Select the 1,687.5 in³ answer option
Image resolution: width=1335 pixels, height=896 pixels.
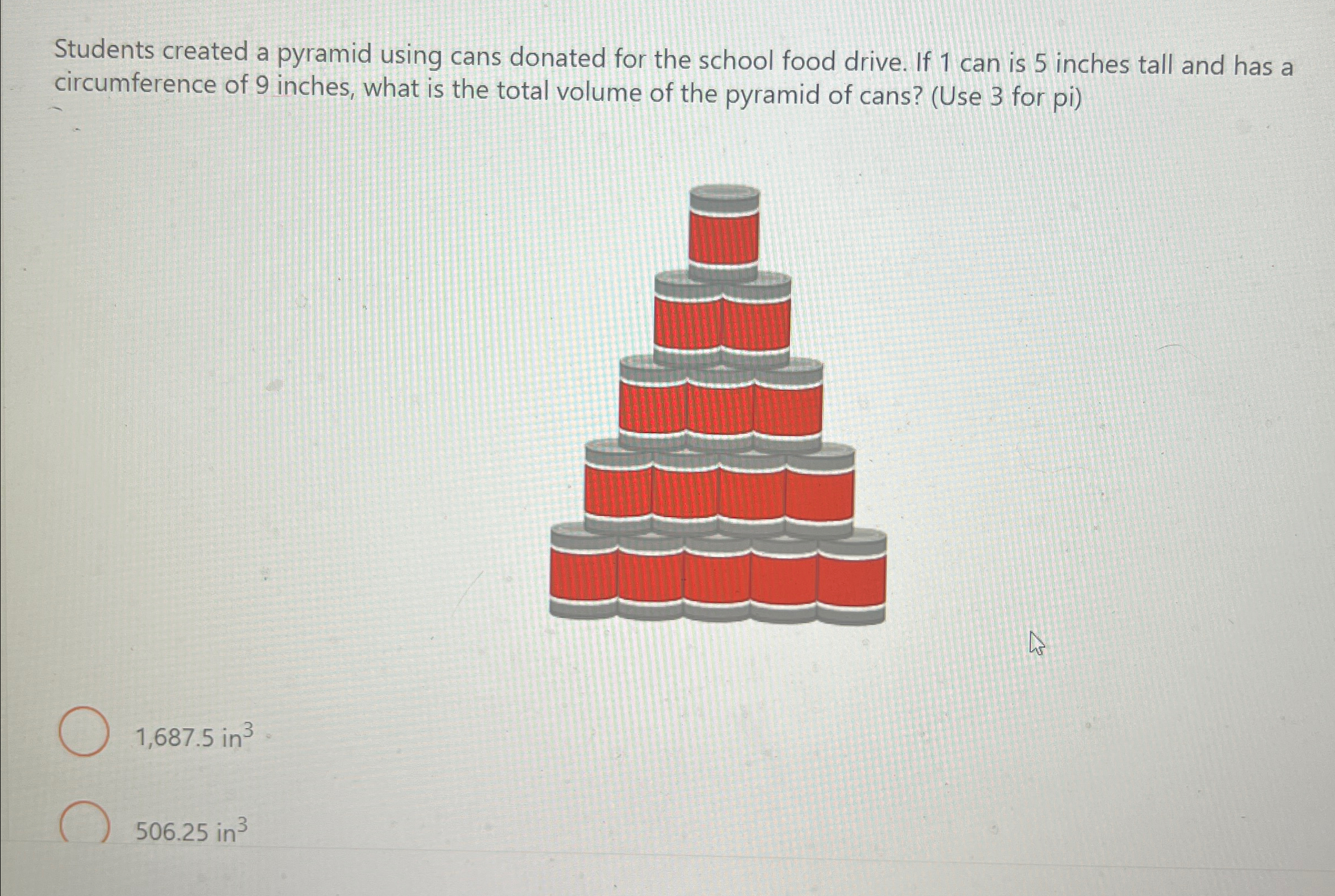[x=84, y=731]
